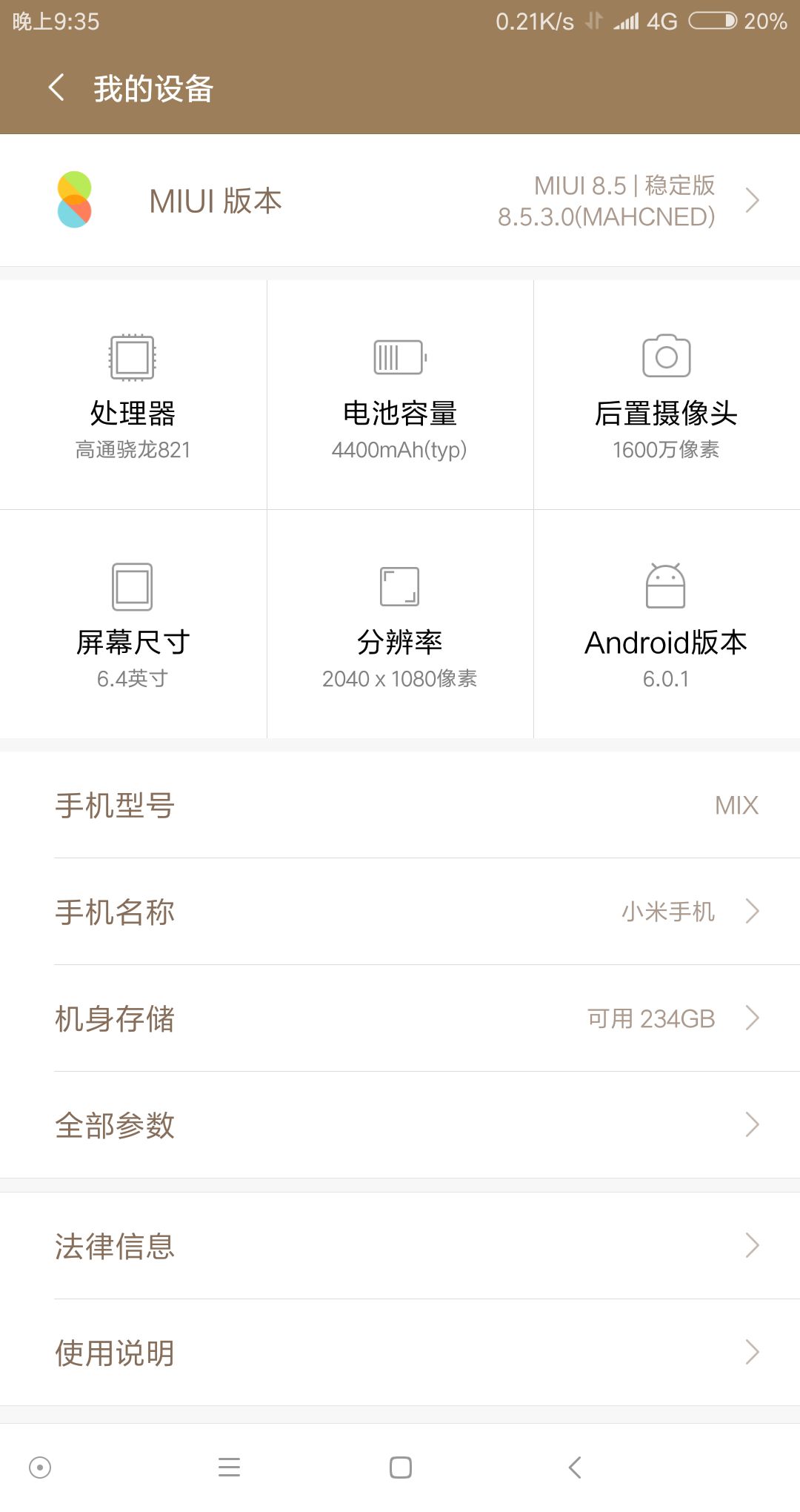The height and width of the screenshot is (1512, 800).
Task: Open 机身存储 details
Action: (x=400, y=1018)
